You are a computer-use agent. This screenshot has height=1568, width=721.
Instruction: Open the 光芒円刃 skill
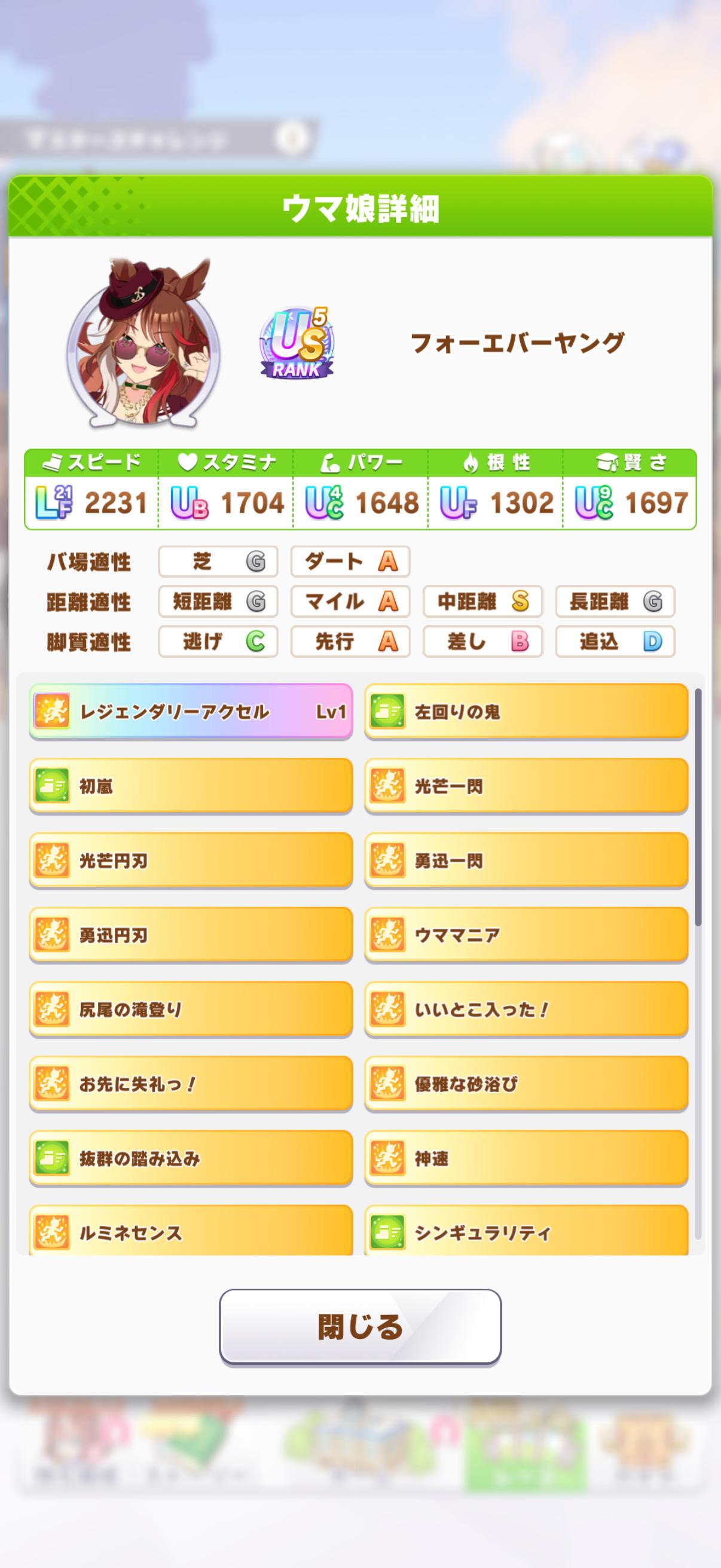pos(191,860)
